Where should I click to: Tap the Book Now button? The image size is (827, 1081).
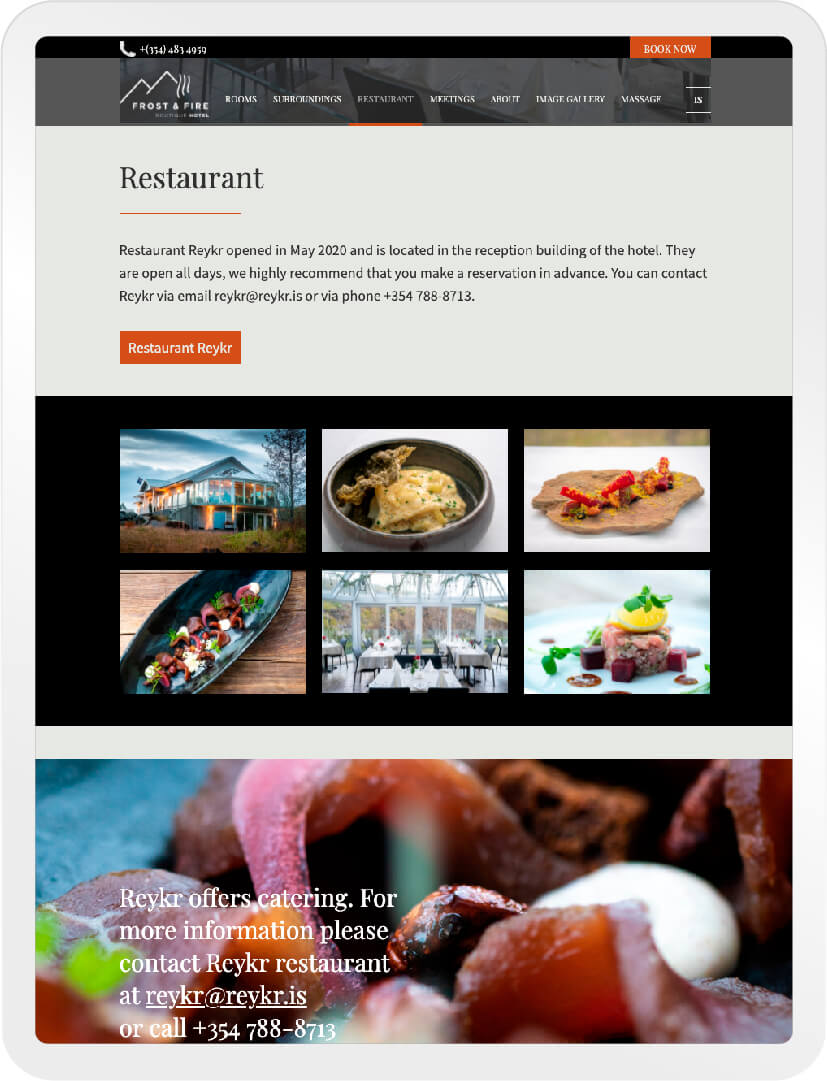pyautogui.click(x=670, y=48)
